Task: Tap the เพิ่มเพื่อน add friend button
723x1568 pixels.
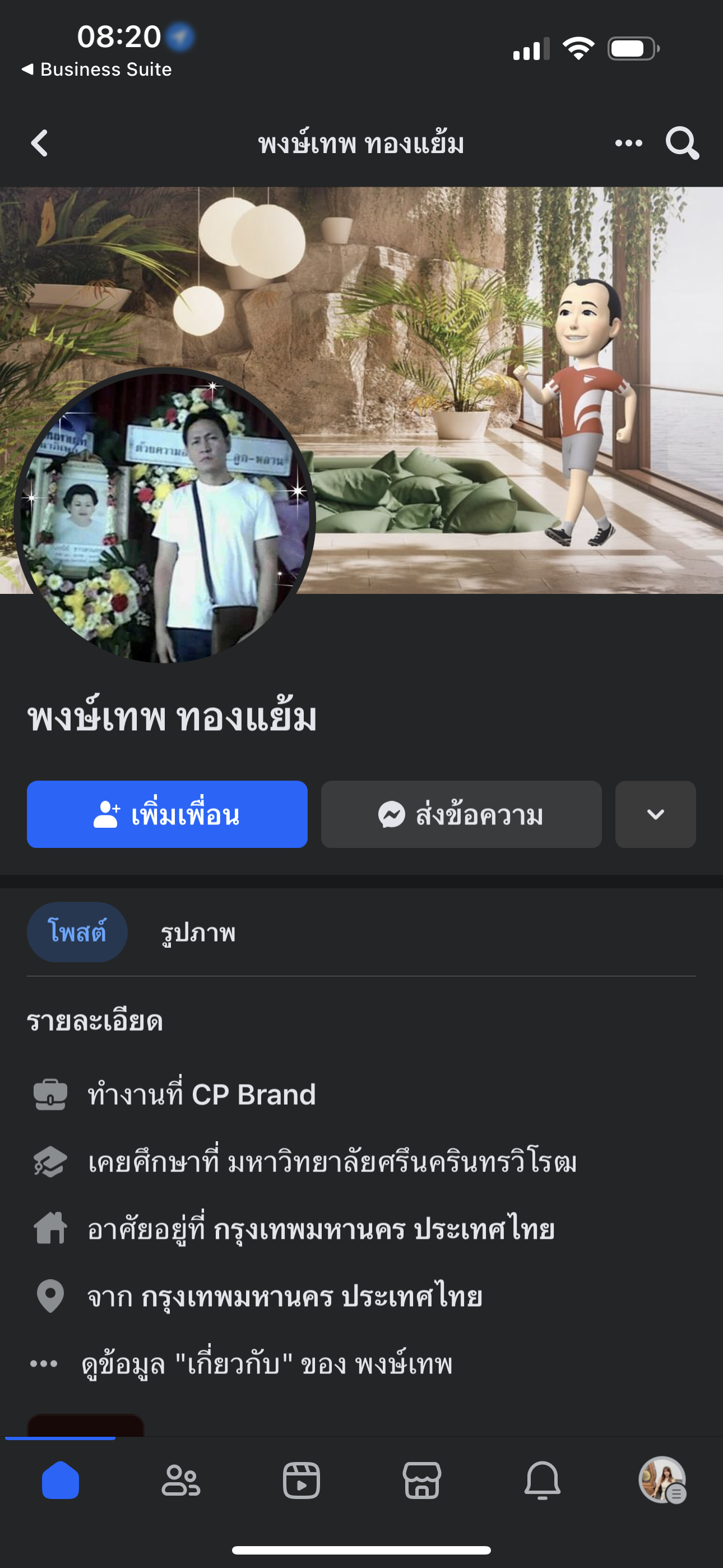Action: (167, 814)
